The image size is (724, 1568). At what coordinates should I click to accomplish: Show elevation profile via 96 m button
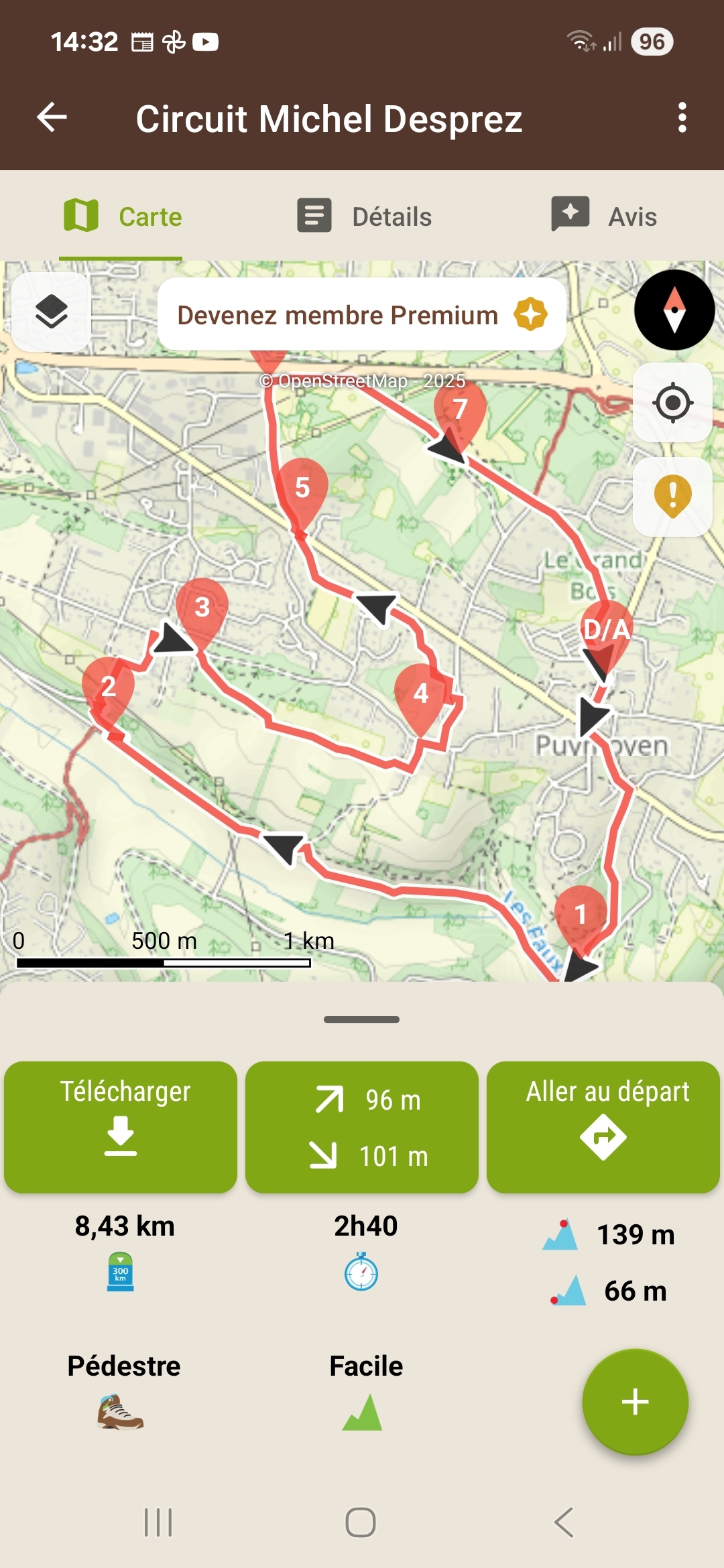pyautogui.click(x=362, y=1126)
